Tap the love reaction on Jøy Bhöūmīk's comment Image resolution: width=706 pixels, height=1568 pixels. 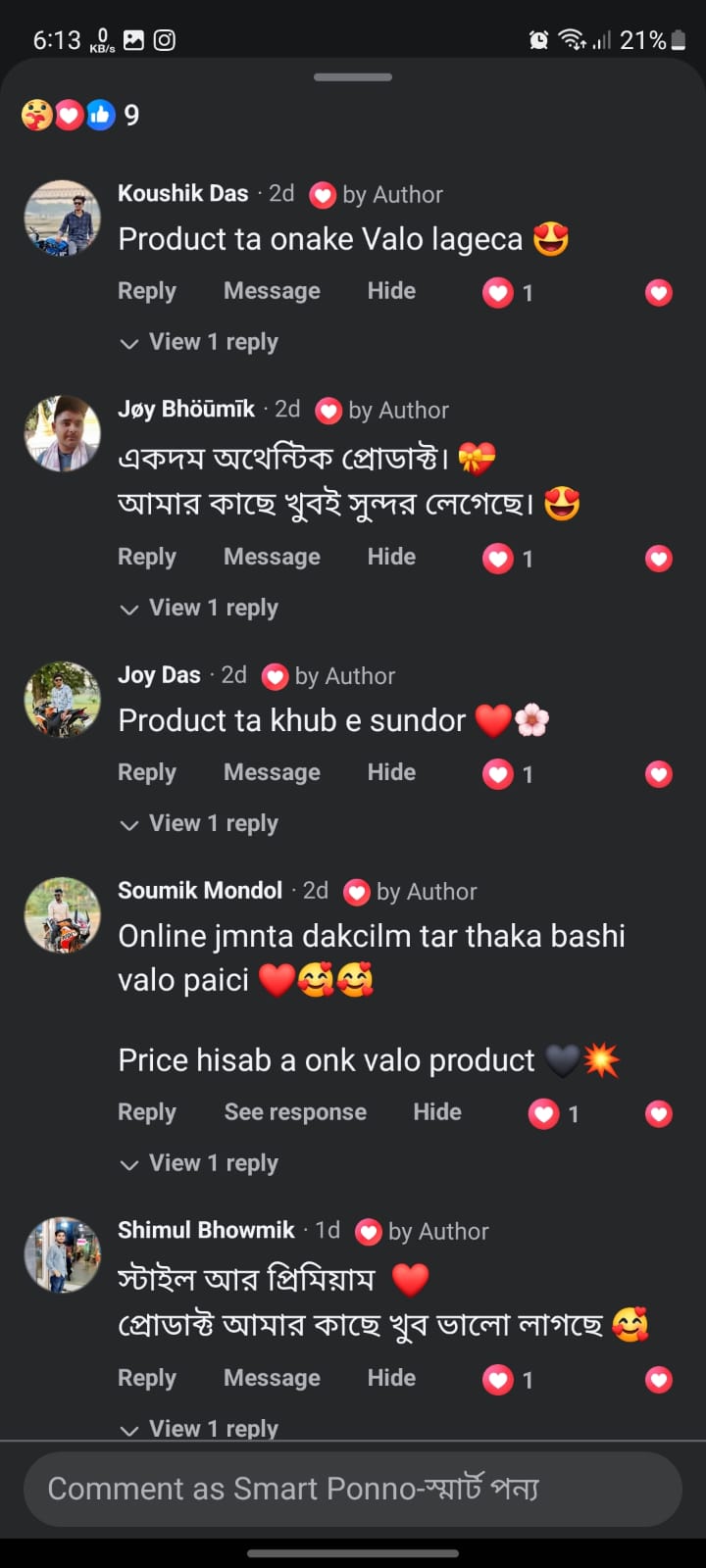(658, 559)
